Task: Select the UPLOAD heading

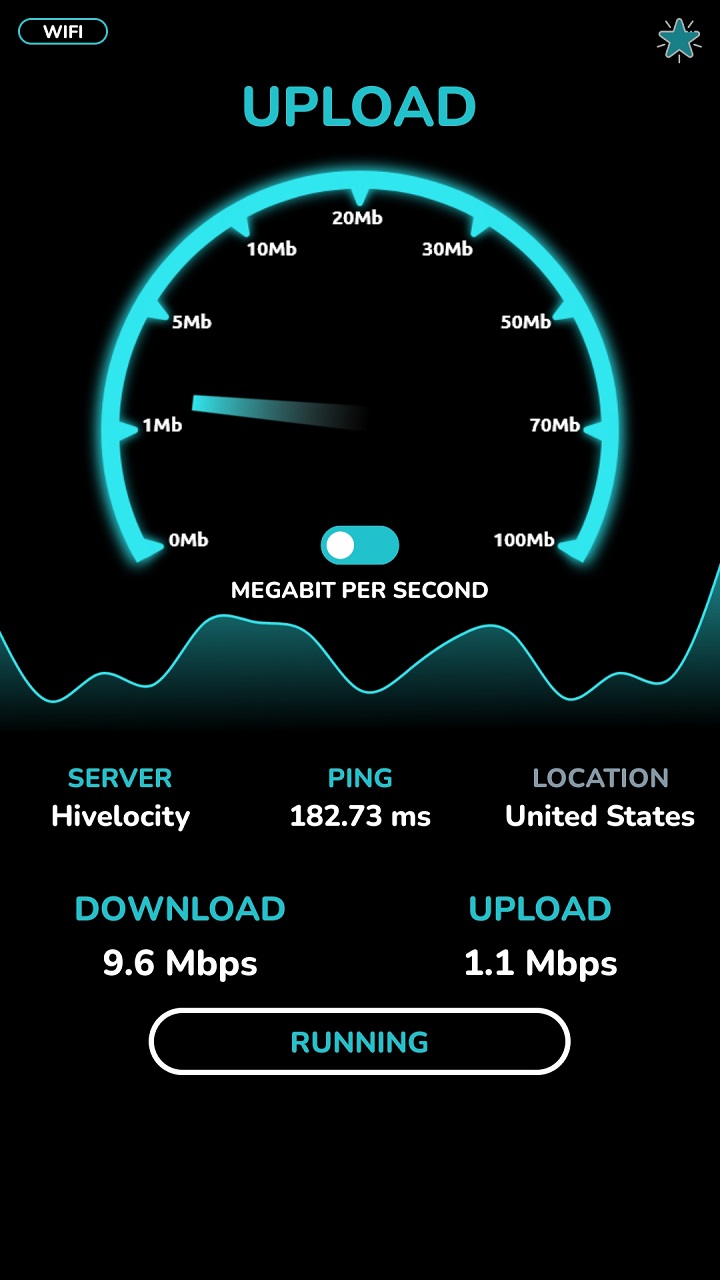Action: (x=360, y=106)
